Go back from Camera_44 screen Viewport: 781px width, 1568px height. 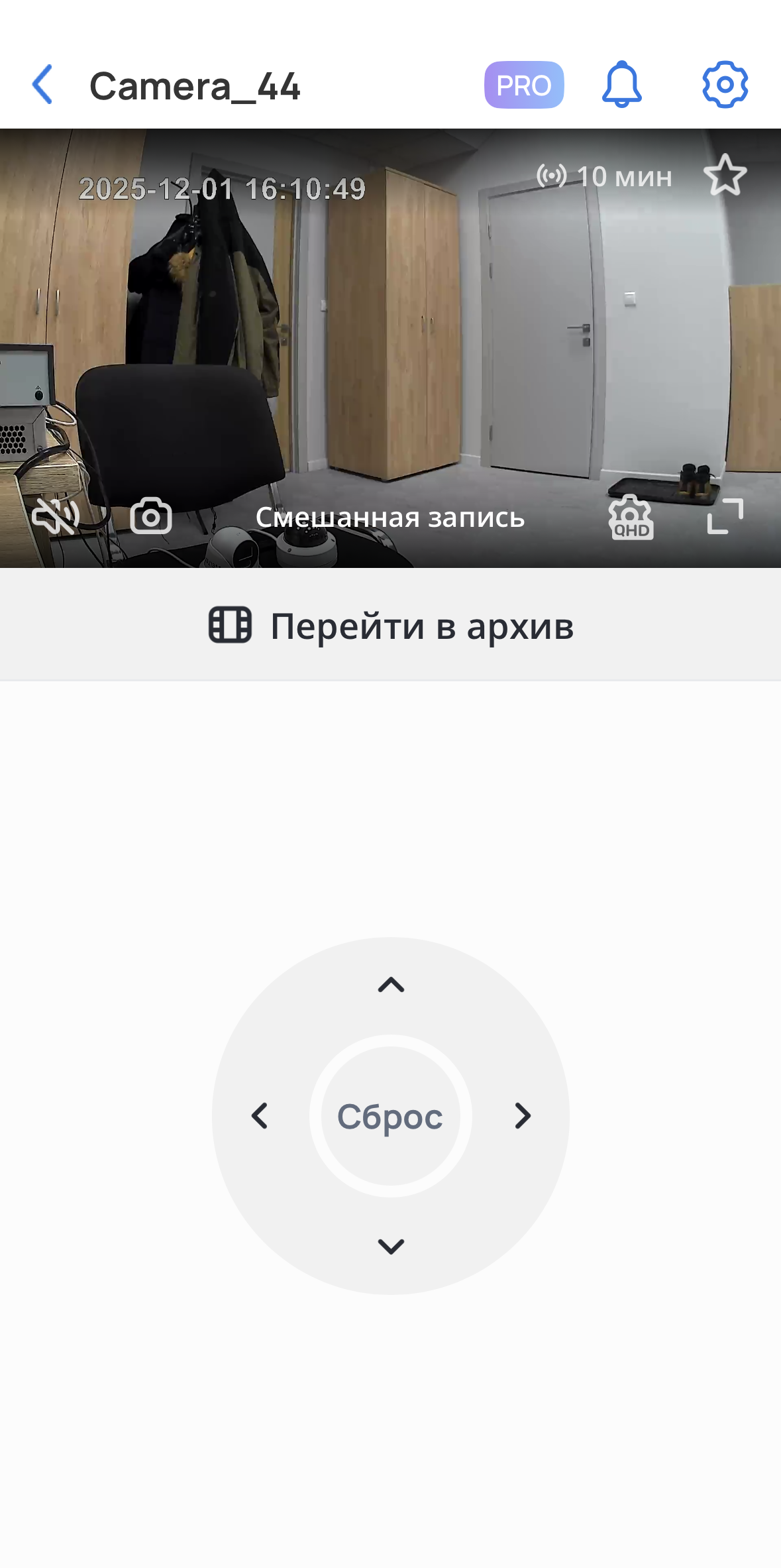(42, 85)
